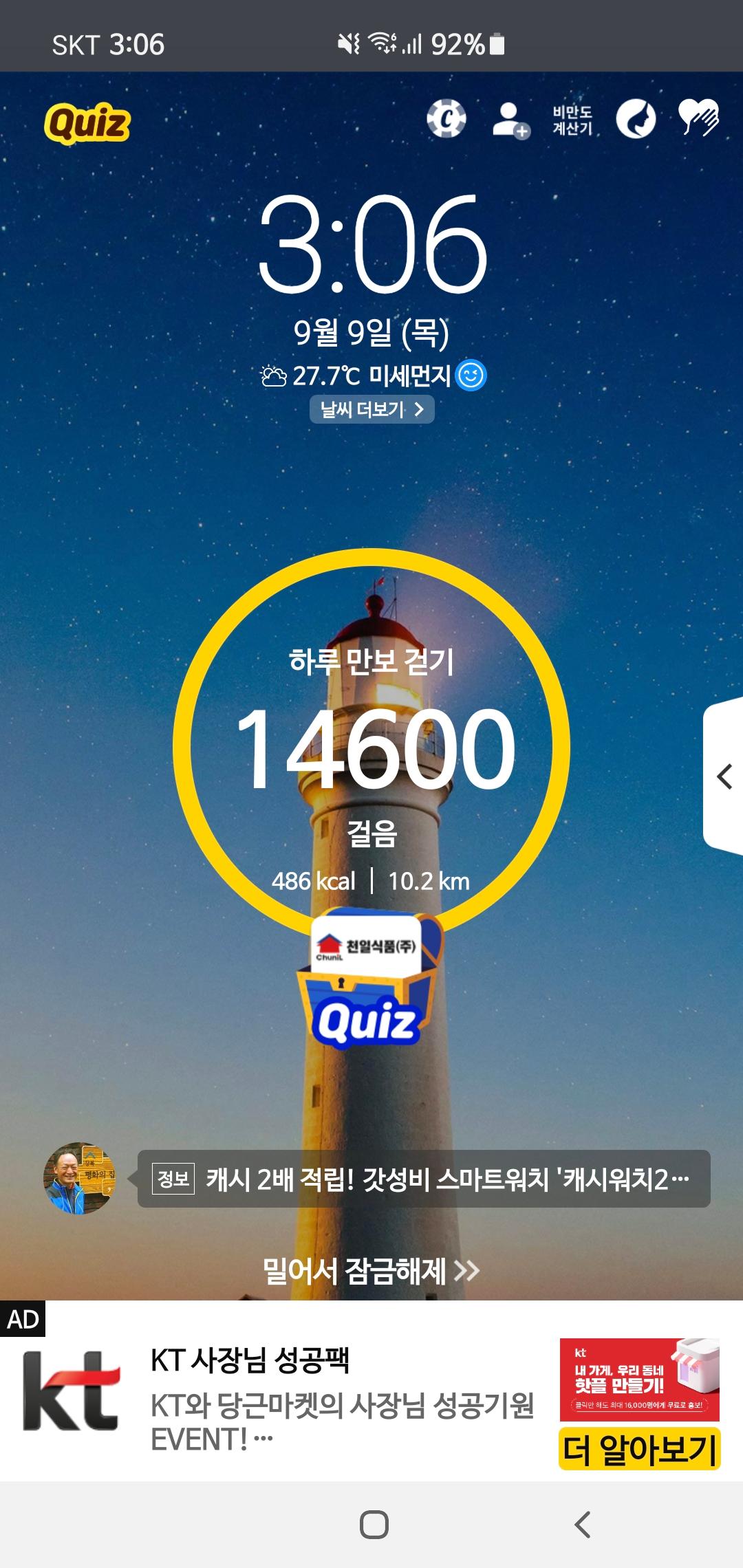The image size is (743, 1568).
Task: Tap the round profile photo by notice
Action: tap(79, 1179)
